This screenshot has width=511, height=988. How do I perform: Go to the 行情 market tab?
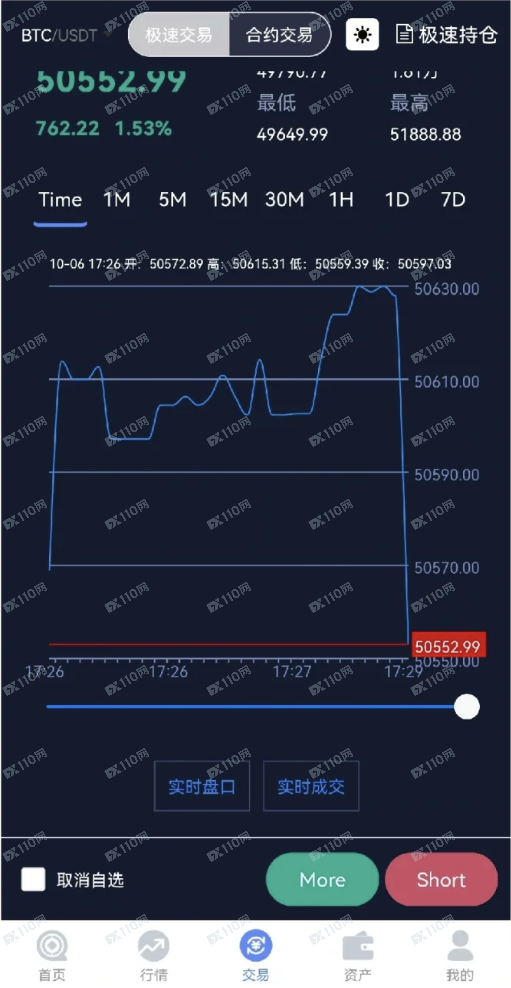click(153, 956)
